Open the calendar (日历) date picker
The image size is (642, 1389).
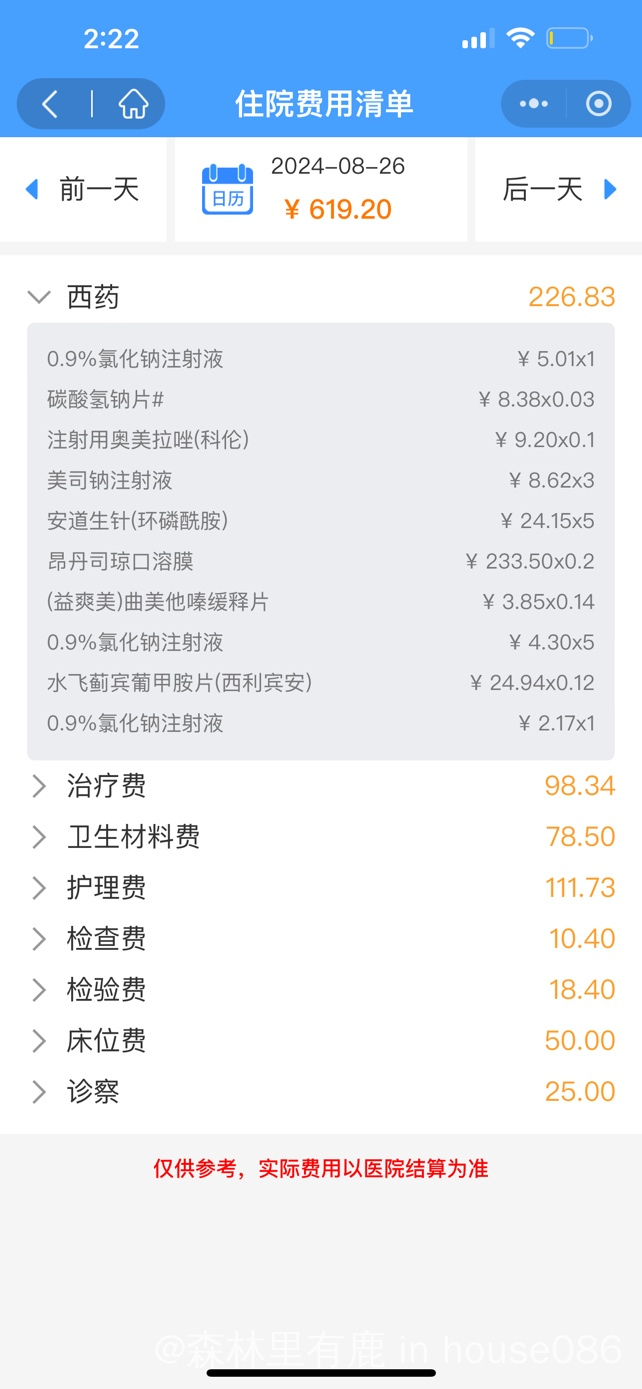[227, 190]
